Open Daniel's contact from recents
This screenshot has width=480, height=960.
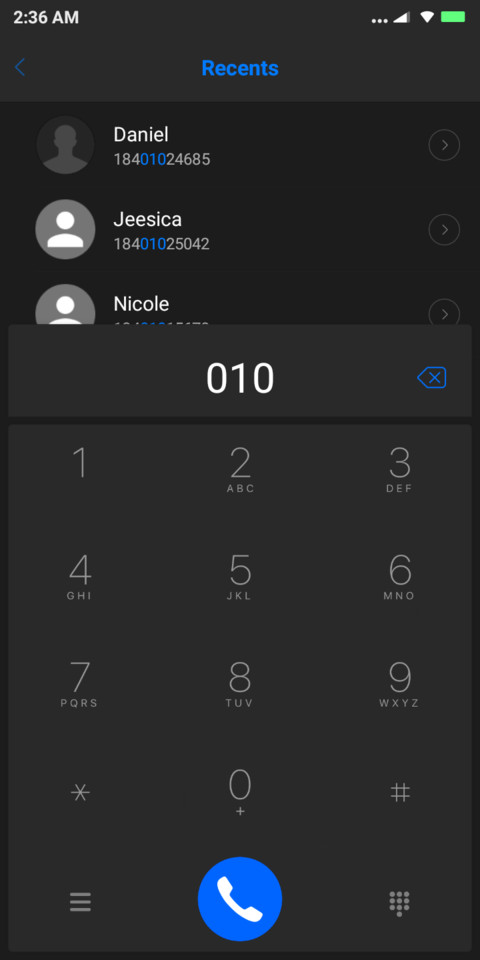pos(240,145)
